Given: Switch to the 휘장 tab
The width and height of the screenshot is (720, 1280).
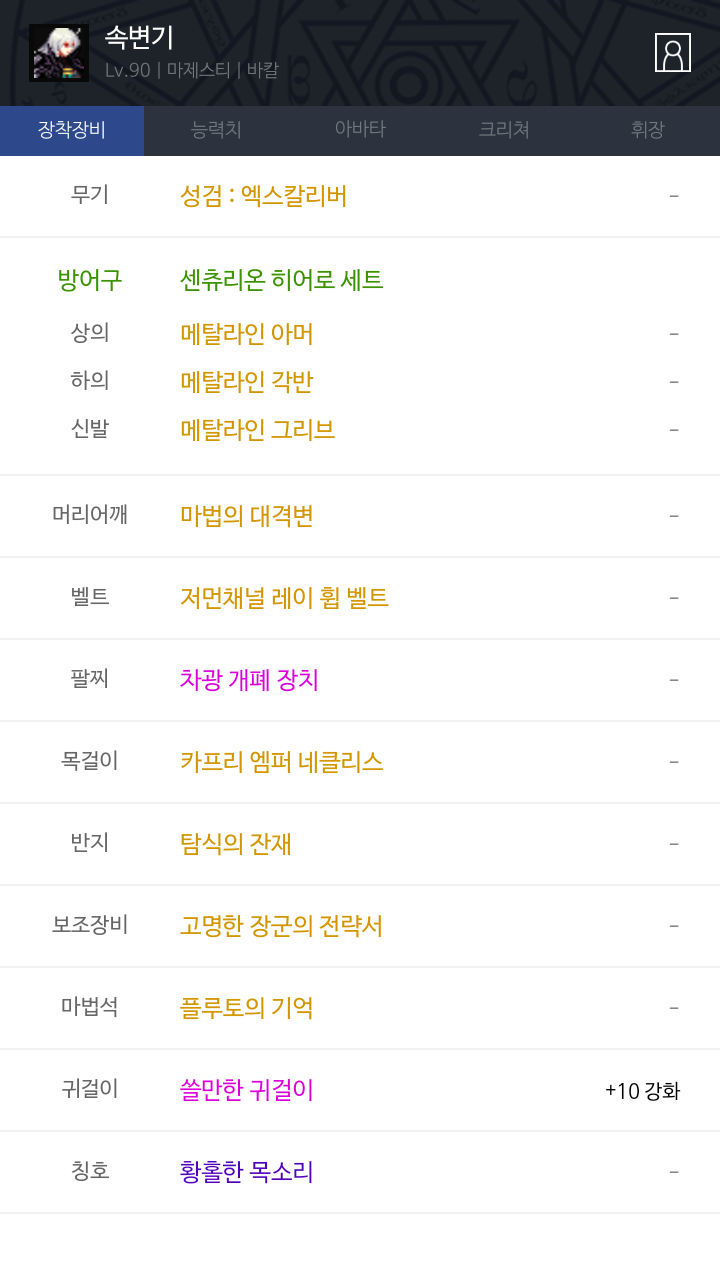Looking at the screenshot, I should click(x=648, y=130).
